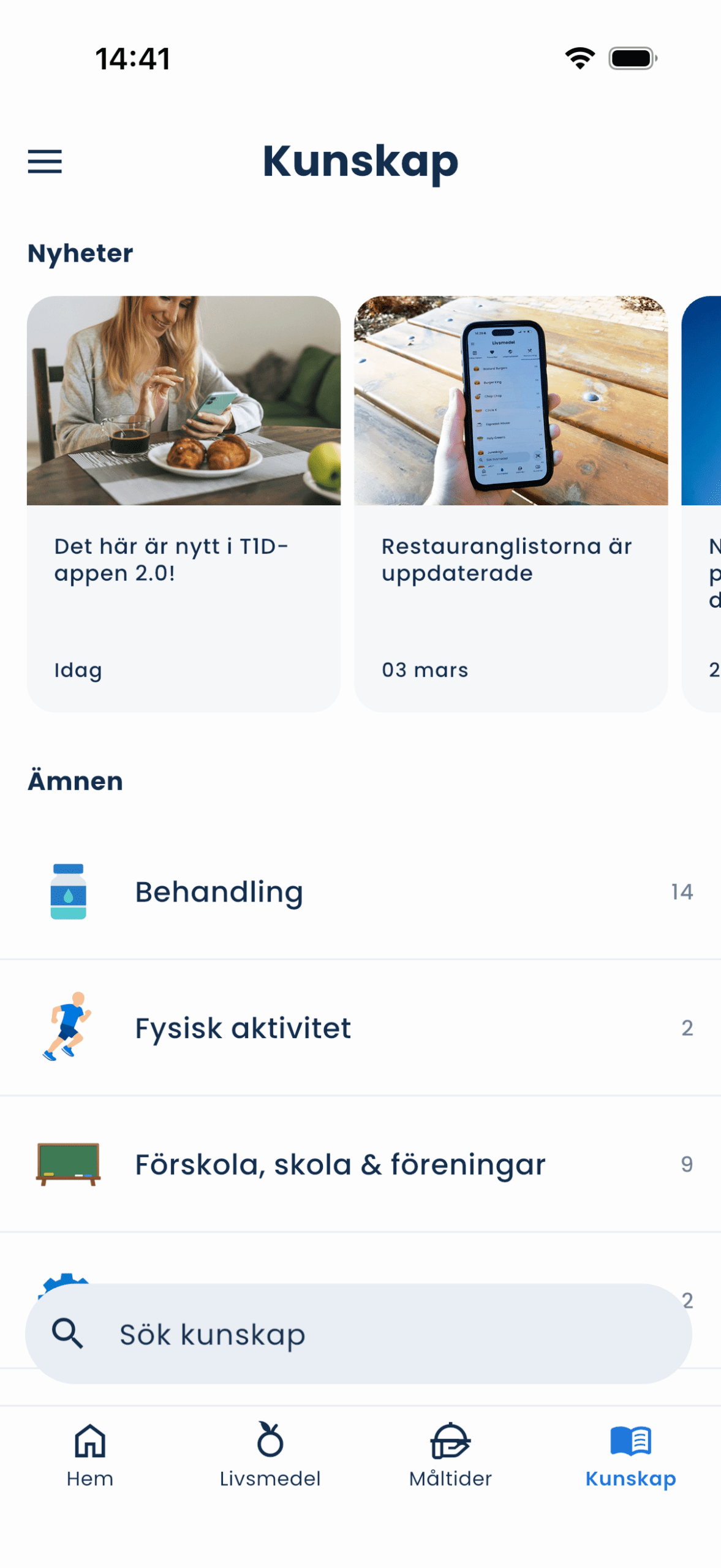Open the T1D-appen 2.0 news card
The height and width of the screenshot is (1568, 721).
pos(183,502)
